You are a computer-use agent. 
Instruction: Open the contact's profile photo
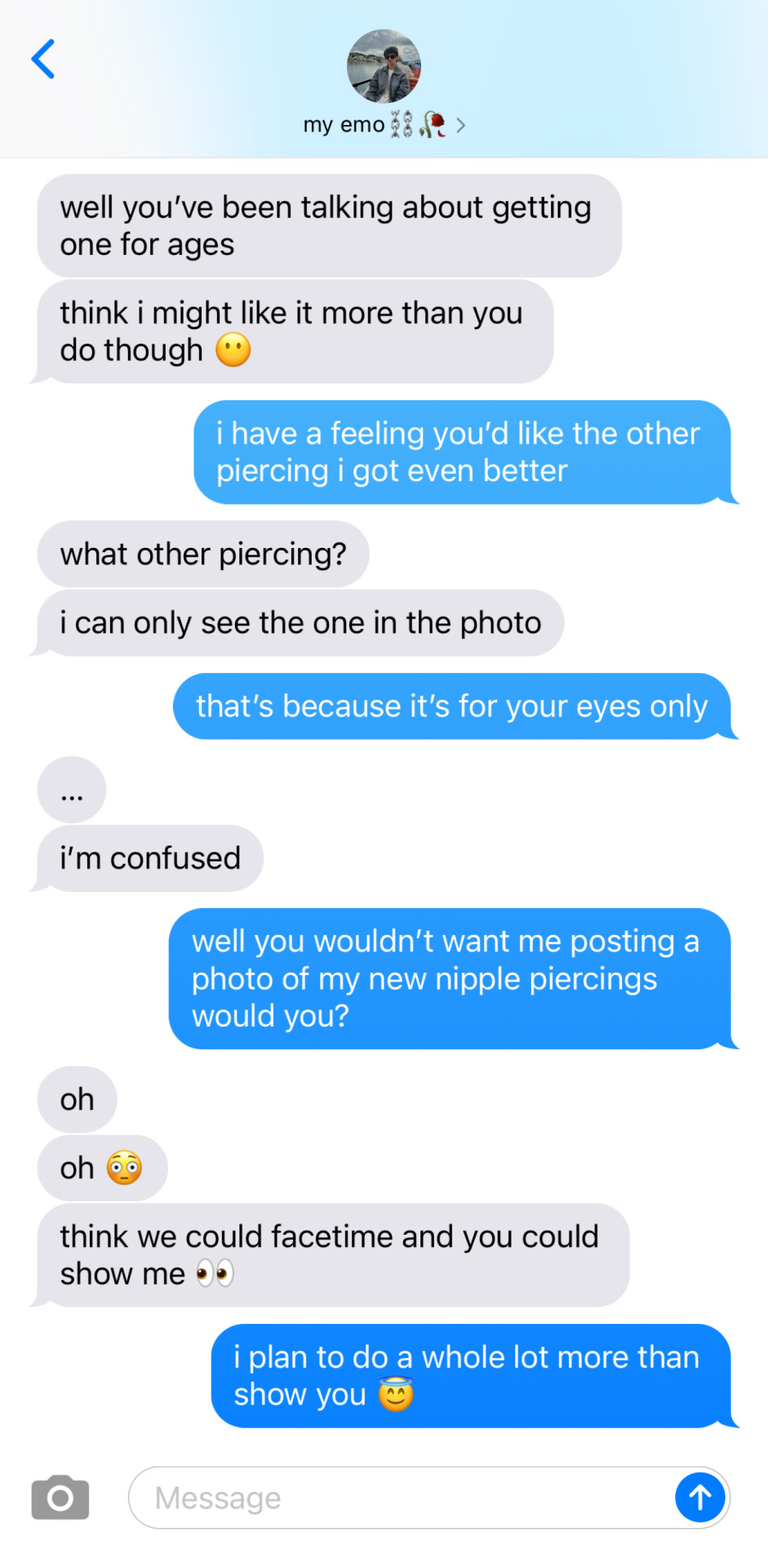coord(384,66)
